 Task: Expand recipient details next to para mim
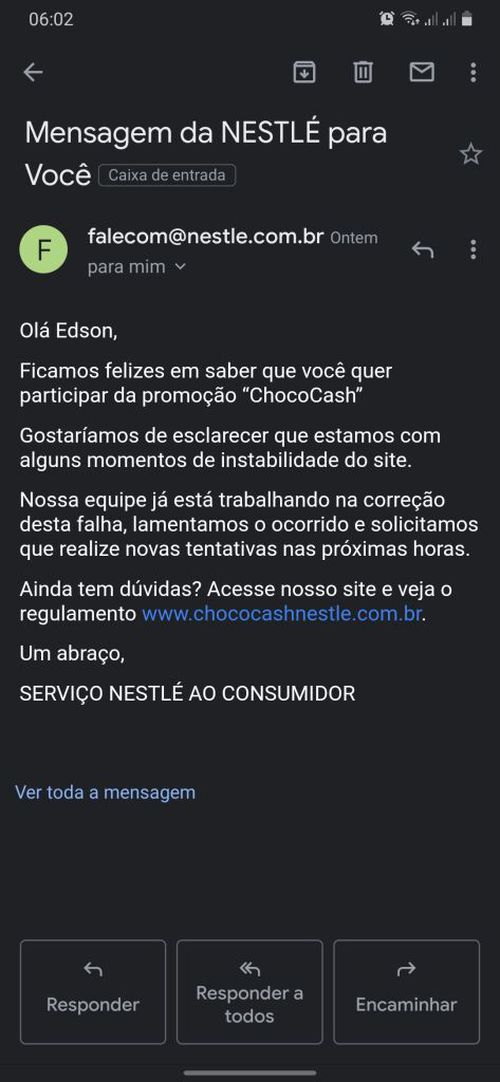181,266
